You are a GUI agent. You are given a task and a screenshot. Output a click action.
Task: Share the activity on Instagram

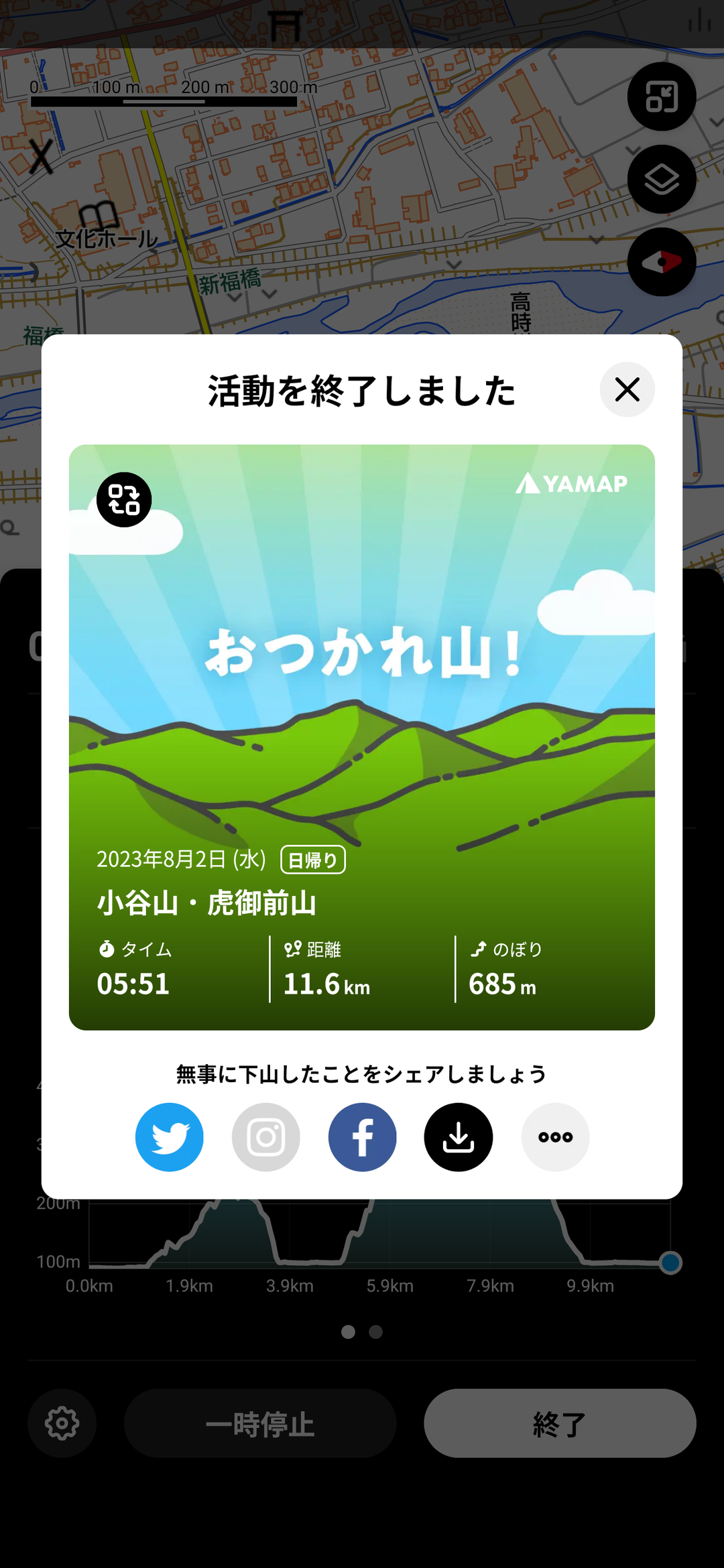[x=266, y=1137]
